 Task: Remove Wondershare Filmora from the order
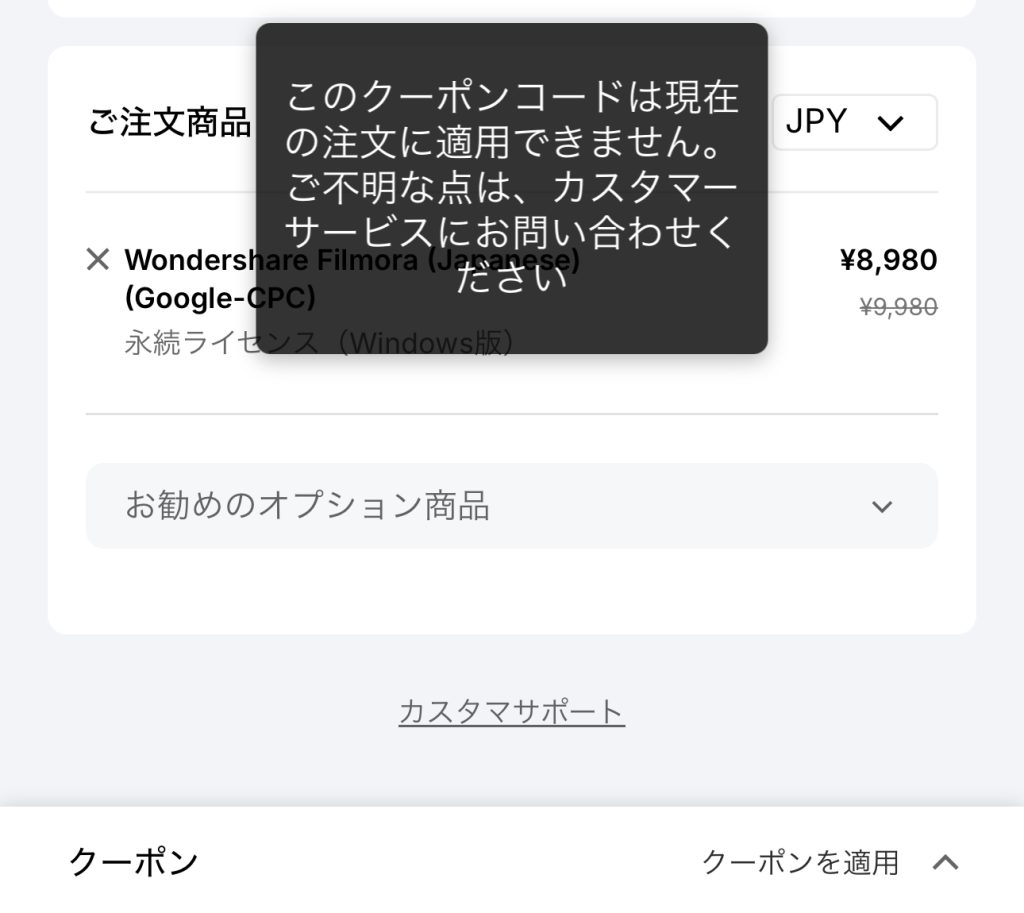pyautogui.click(x=97, y=260)
